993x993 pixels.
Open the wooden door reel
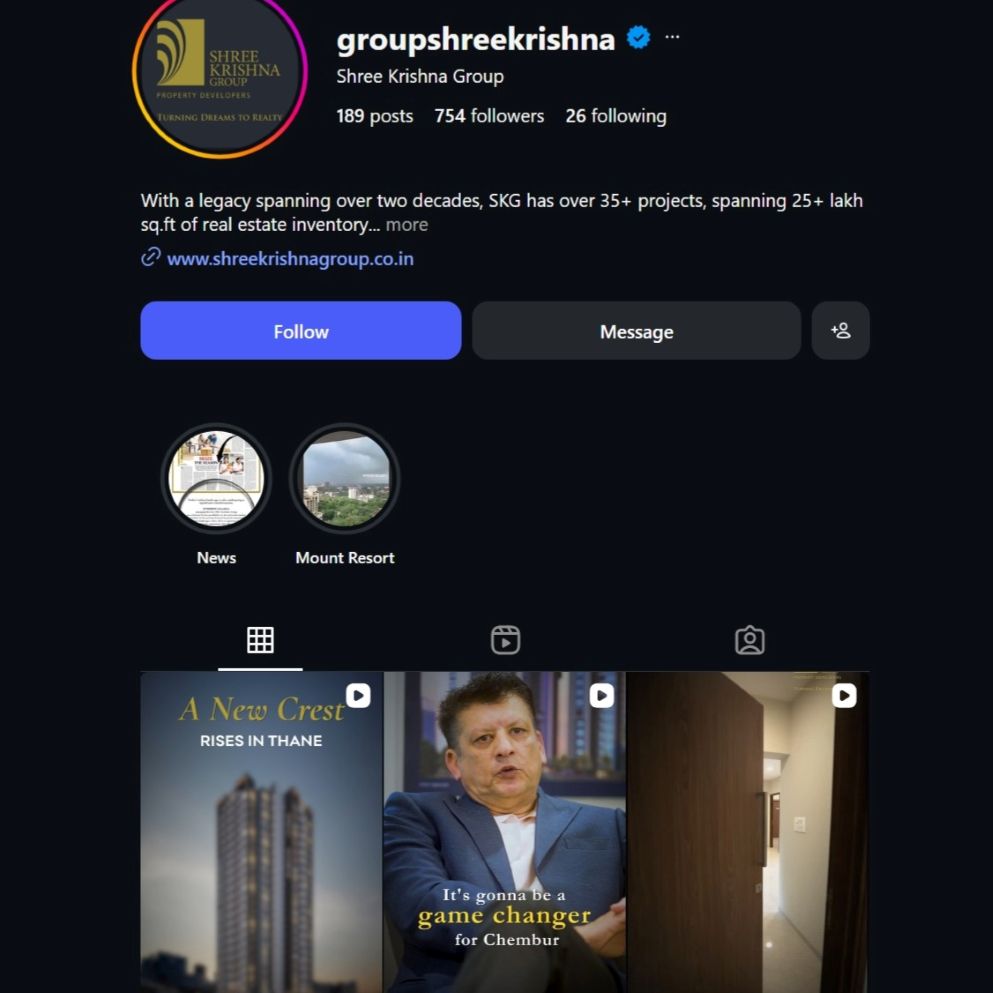pyautogui.click(x=747, y=830)
